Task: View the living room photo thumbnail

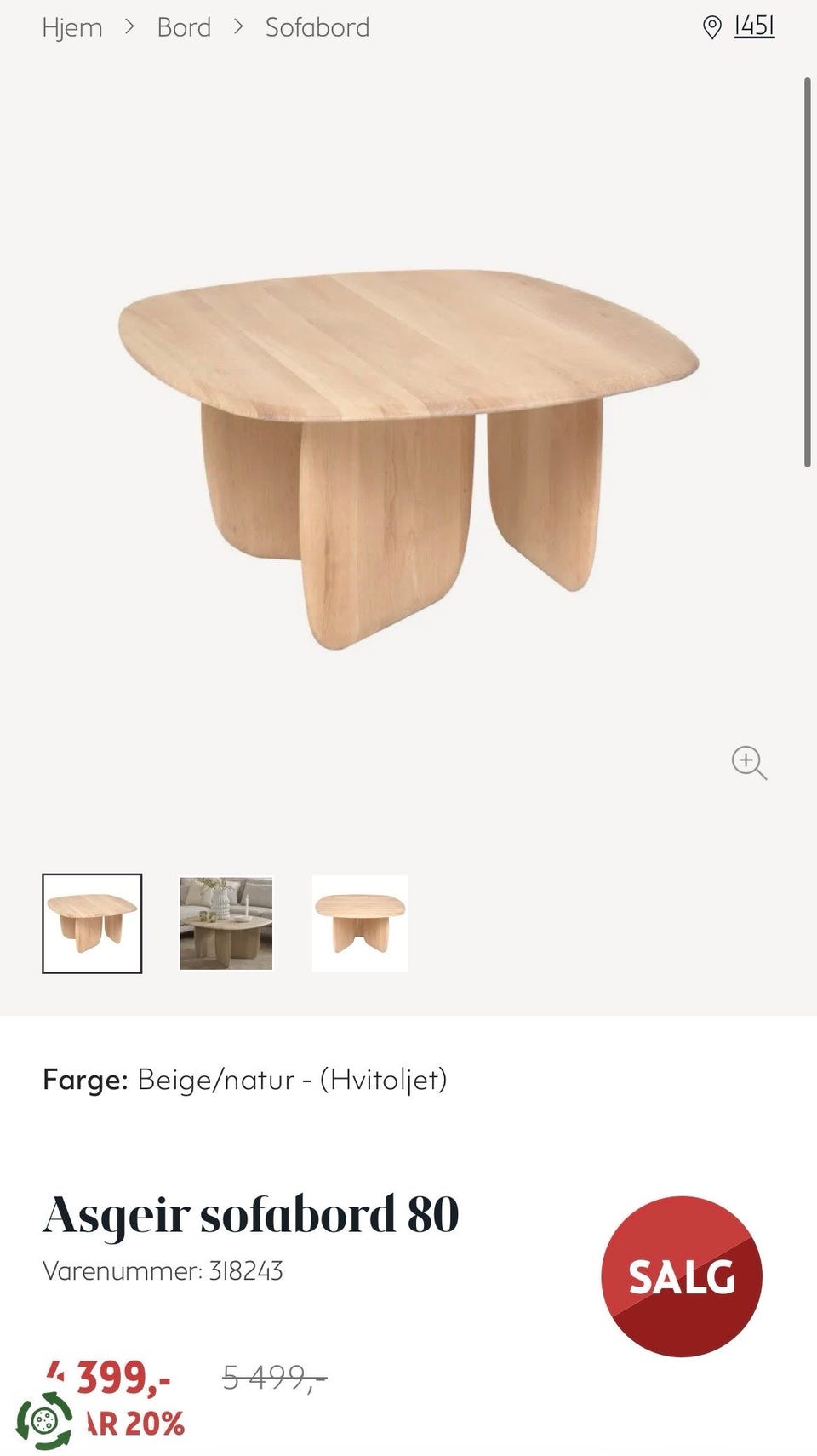Action: point(226,923)
